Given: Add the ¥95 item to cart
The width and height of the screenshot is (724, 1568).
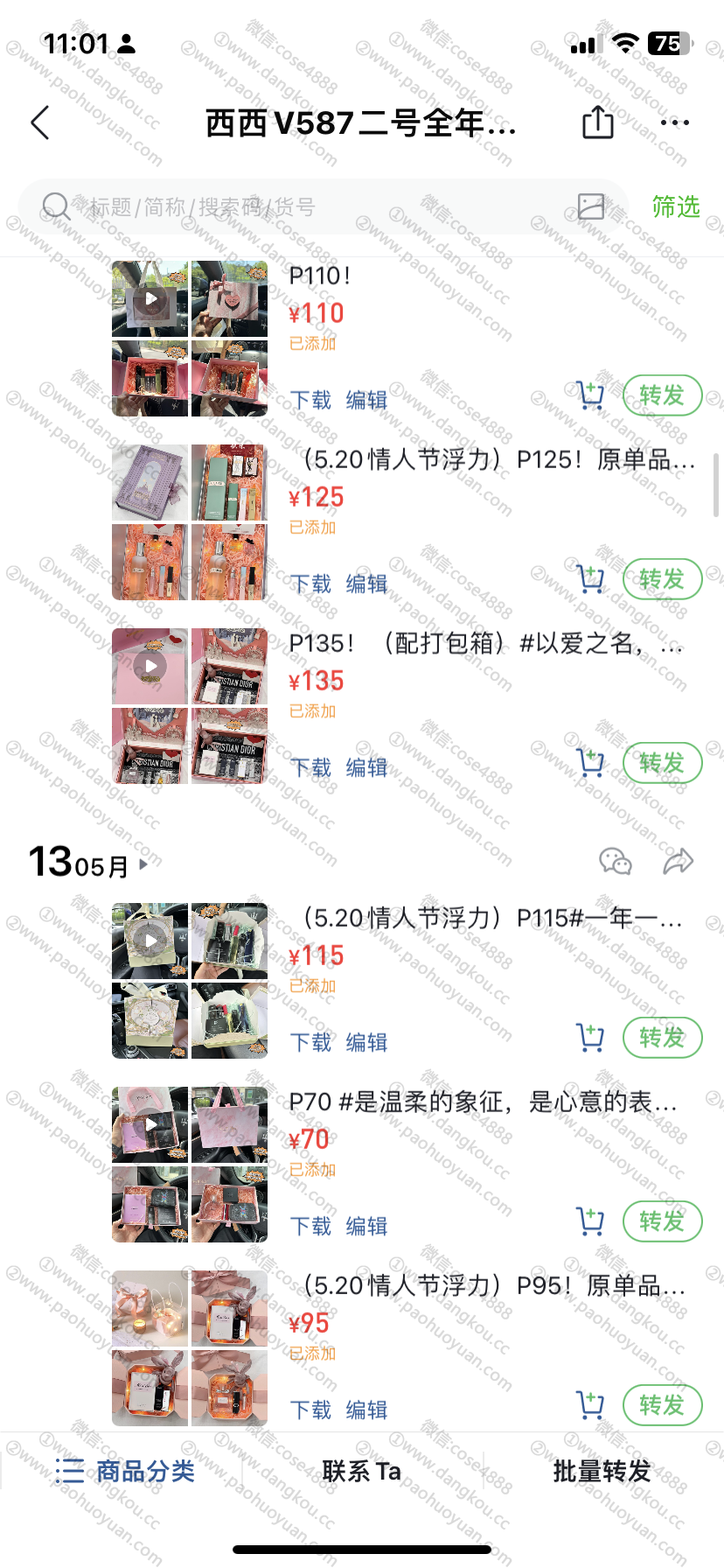Looking at the screenshot, I should click(591, 1404).
